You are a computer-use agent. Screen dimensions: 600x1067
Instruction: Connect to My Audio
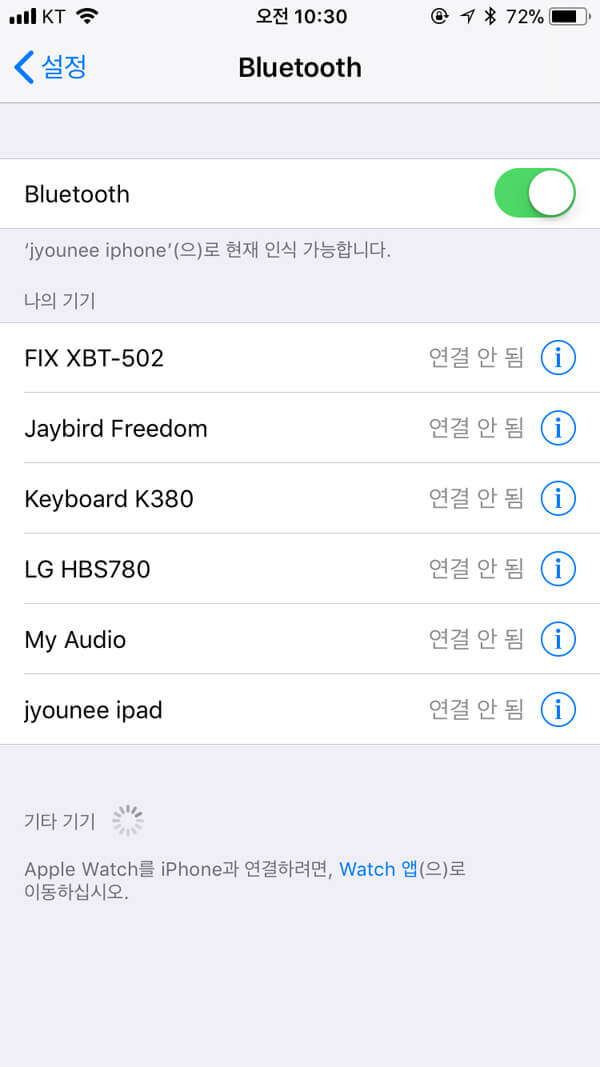300,640
